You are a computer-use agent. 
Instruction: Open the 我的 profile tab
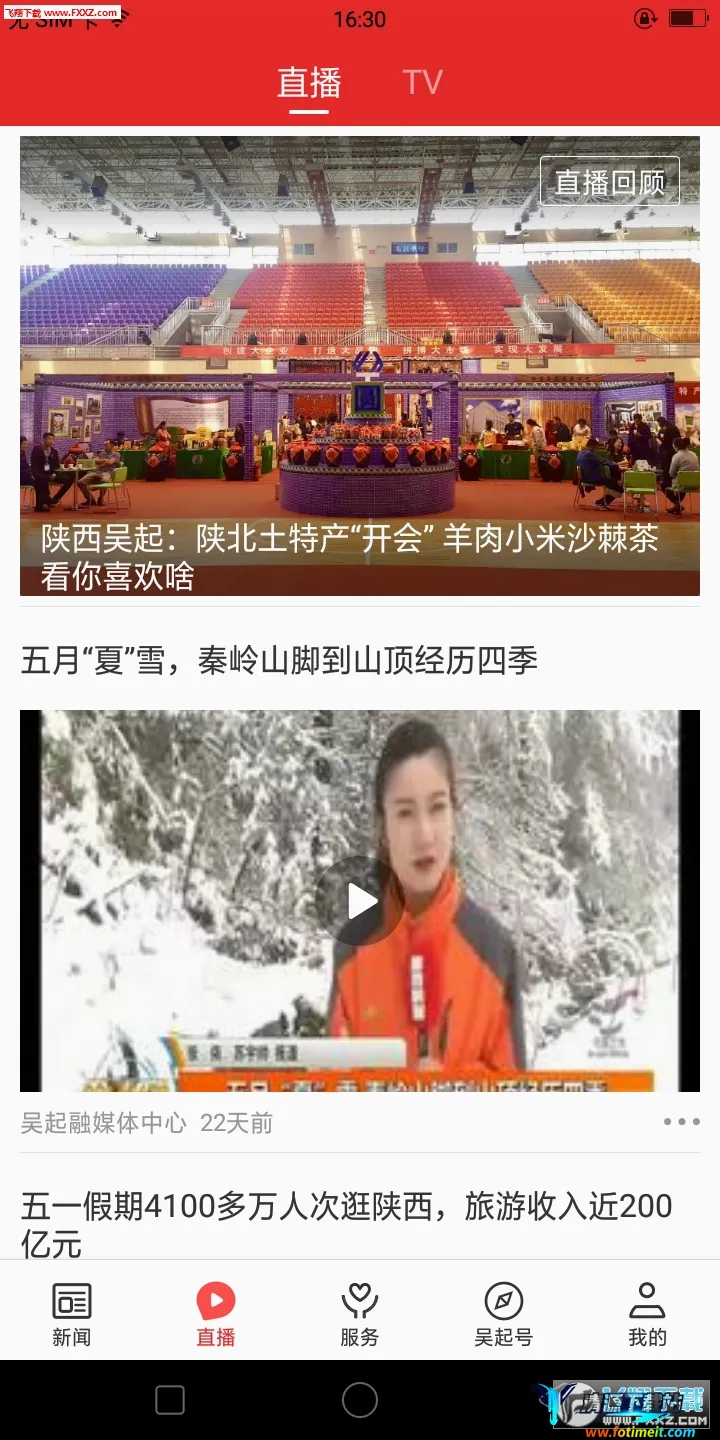tap(647, 1315)
